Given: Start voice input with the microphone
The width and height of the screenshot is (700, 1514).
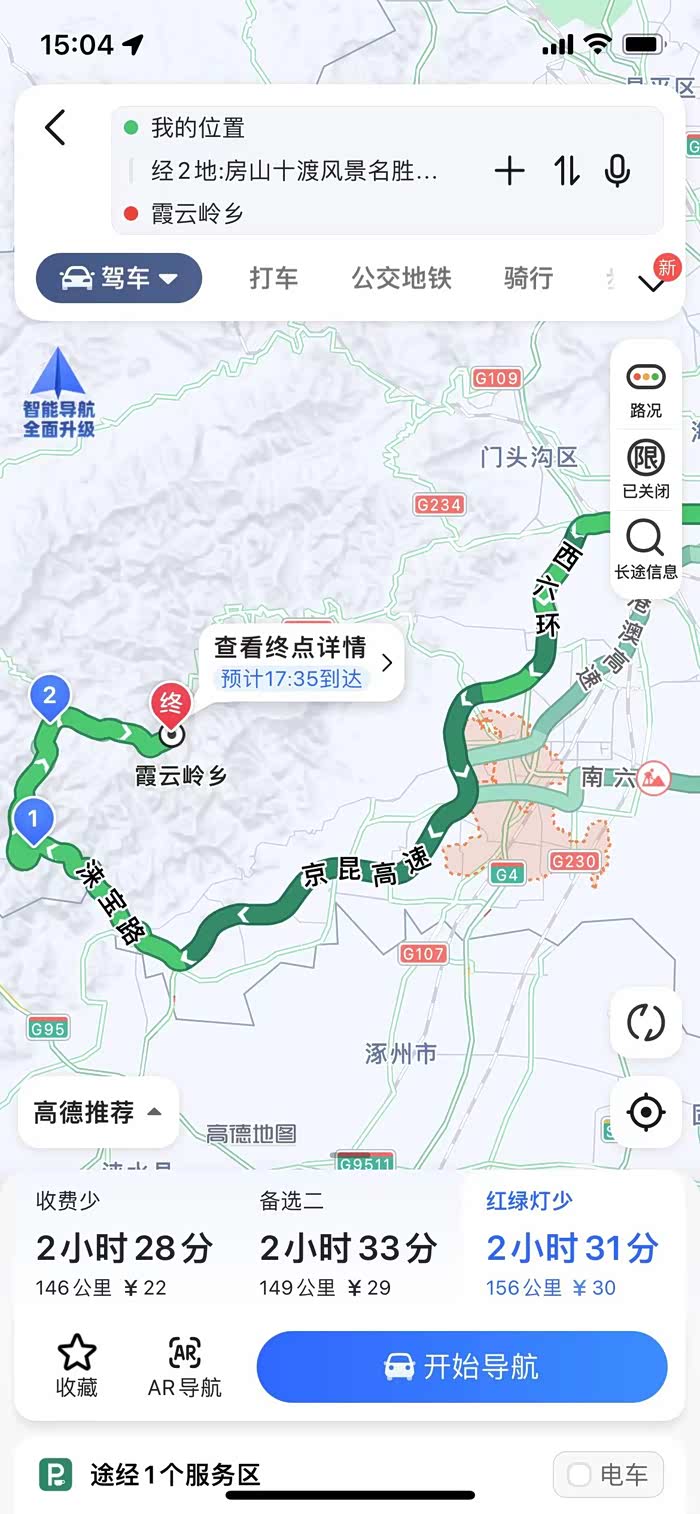Looking at the screenshot, I should (617, 171).
